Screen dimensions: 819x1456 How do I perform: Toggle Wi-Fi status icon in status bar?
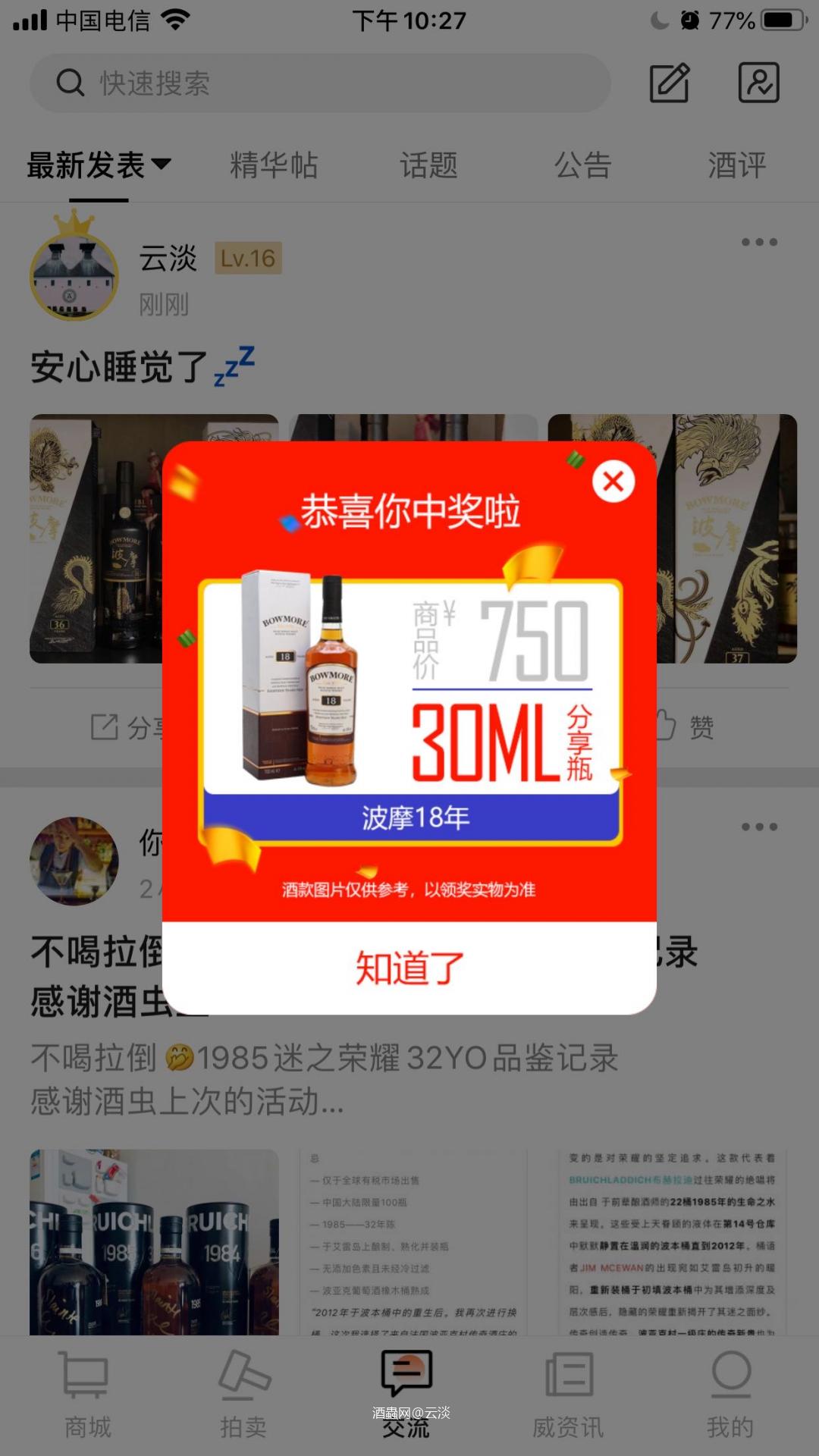tap(175, 20)
